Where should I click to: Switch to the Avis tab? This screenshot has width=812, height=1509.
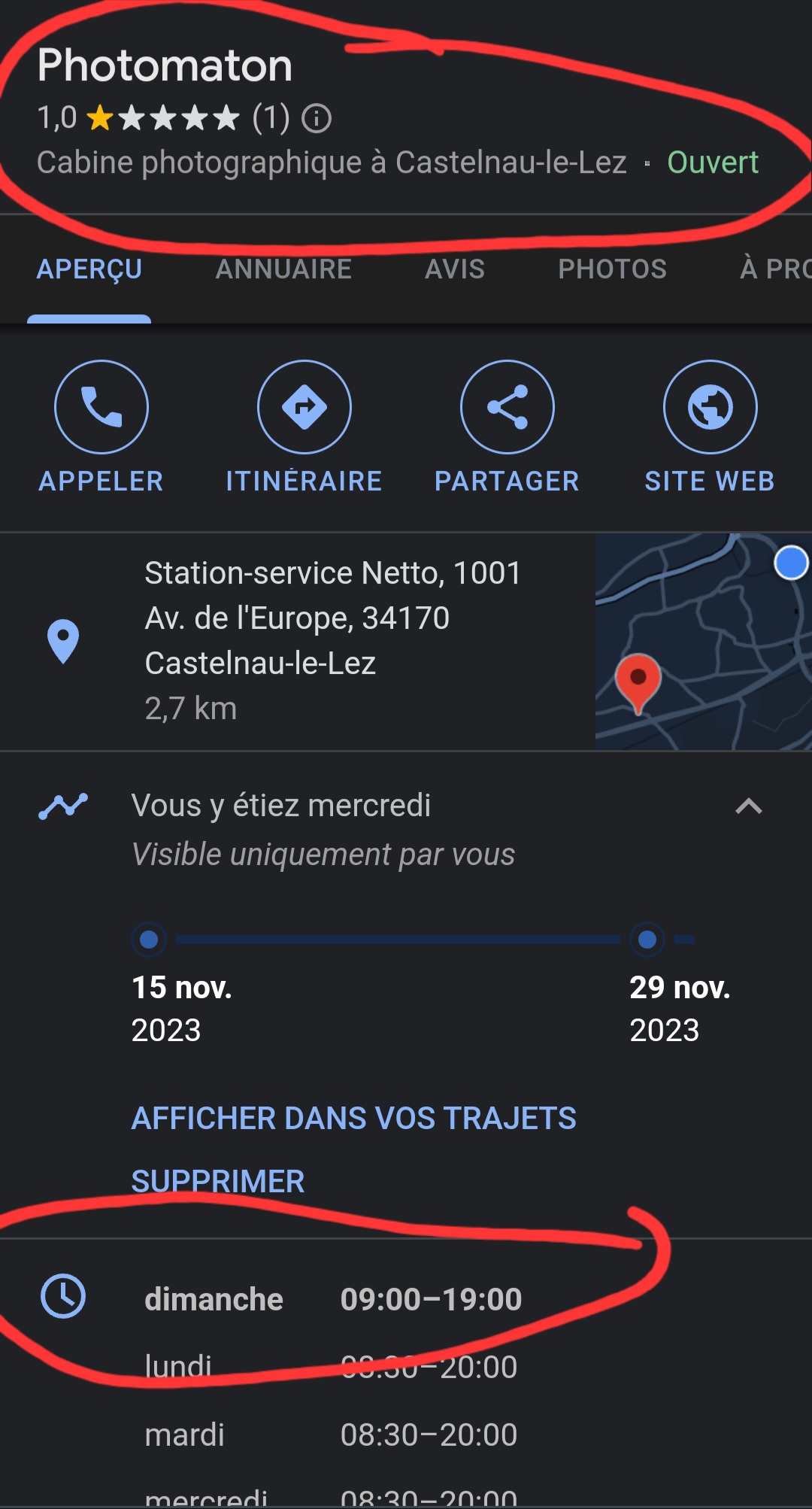[x=455, y=269]
